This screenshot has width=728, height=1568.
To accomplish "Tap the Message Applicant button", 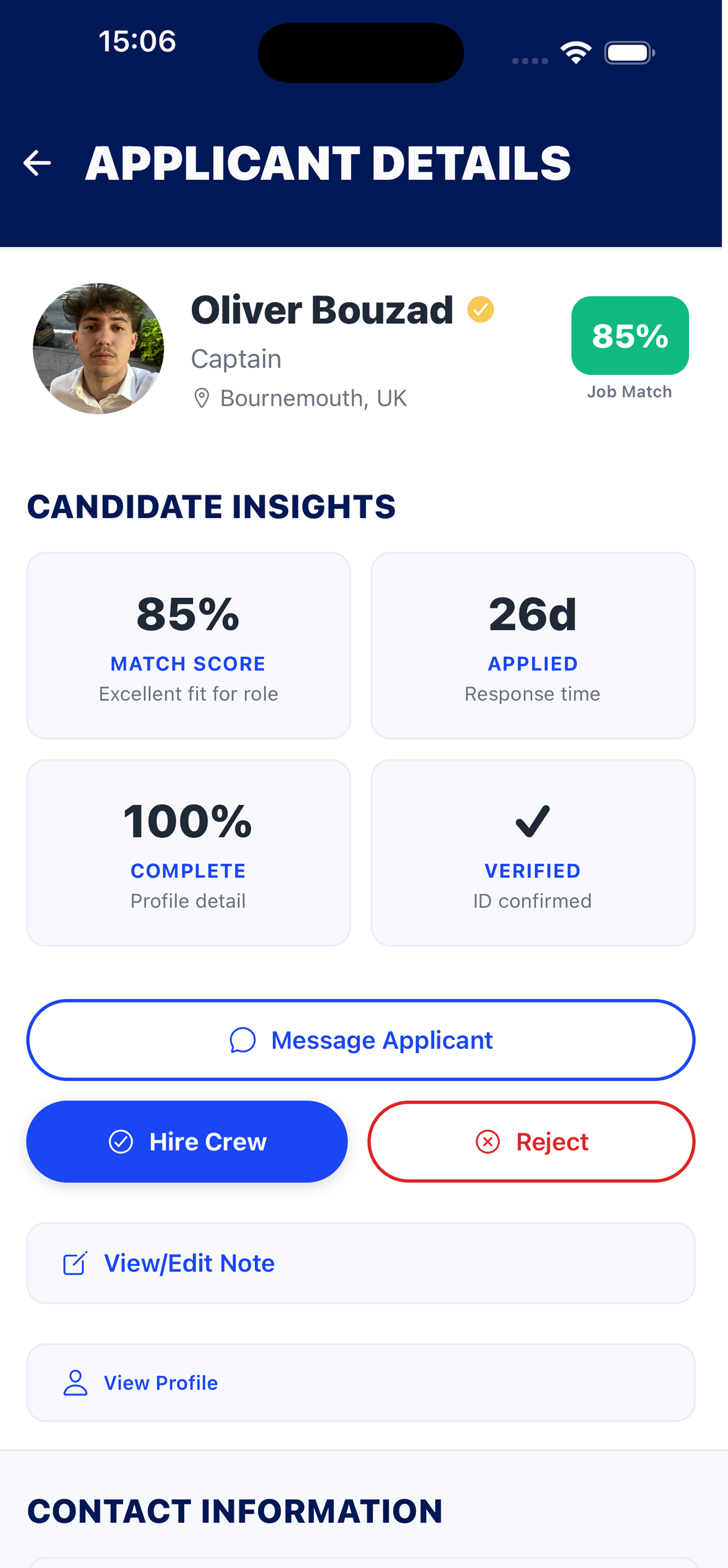I will 361,1040.
